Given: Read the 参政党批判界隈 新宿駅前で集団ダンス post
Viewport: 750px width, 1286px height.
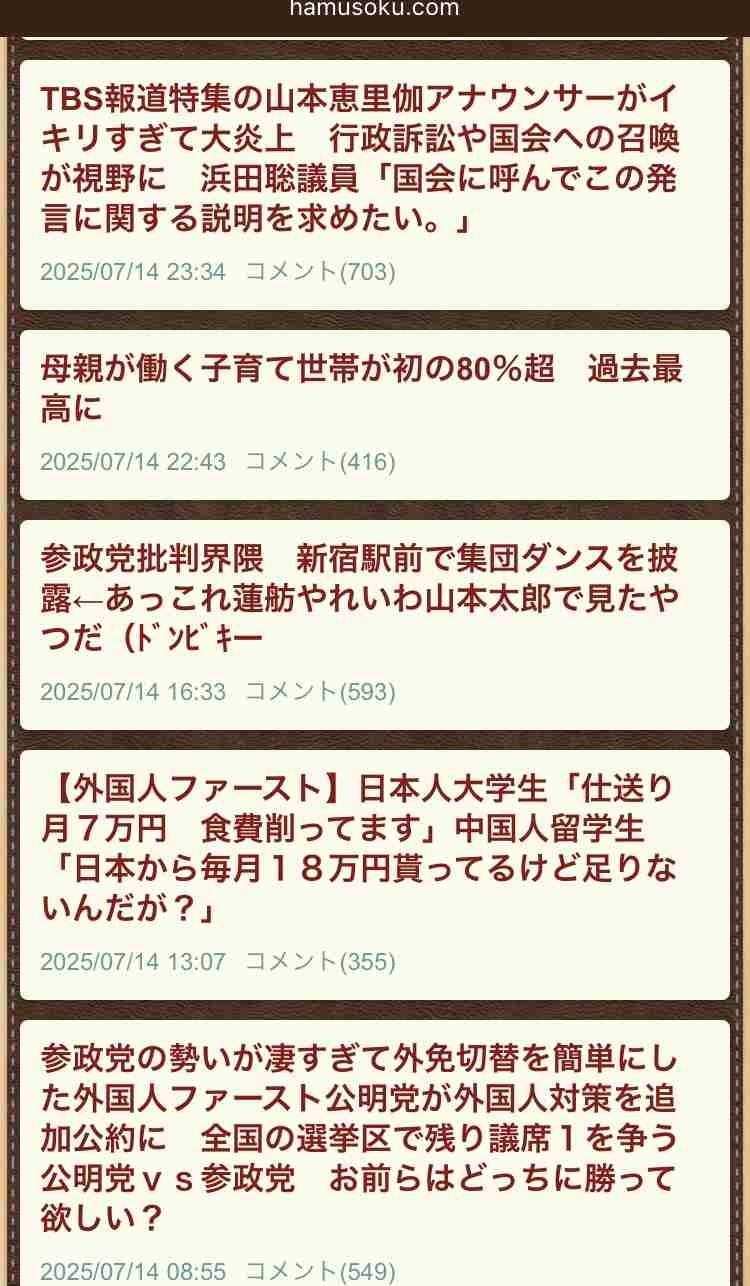Looking at the screenshot, I should pos(359,597).
